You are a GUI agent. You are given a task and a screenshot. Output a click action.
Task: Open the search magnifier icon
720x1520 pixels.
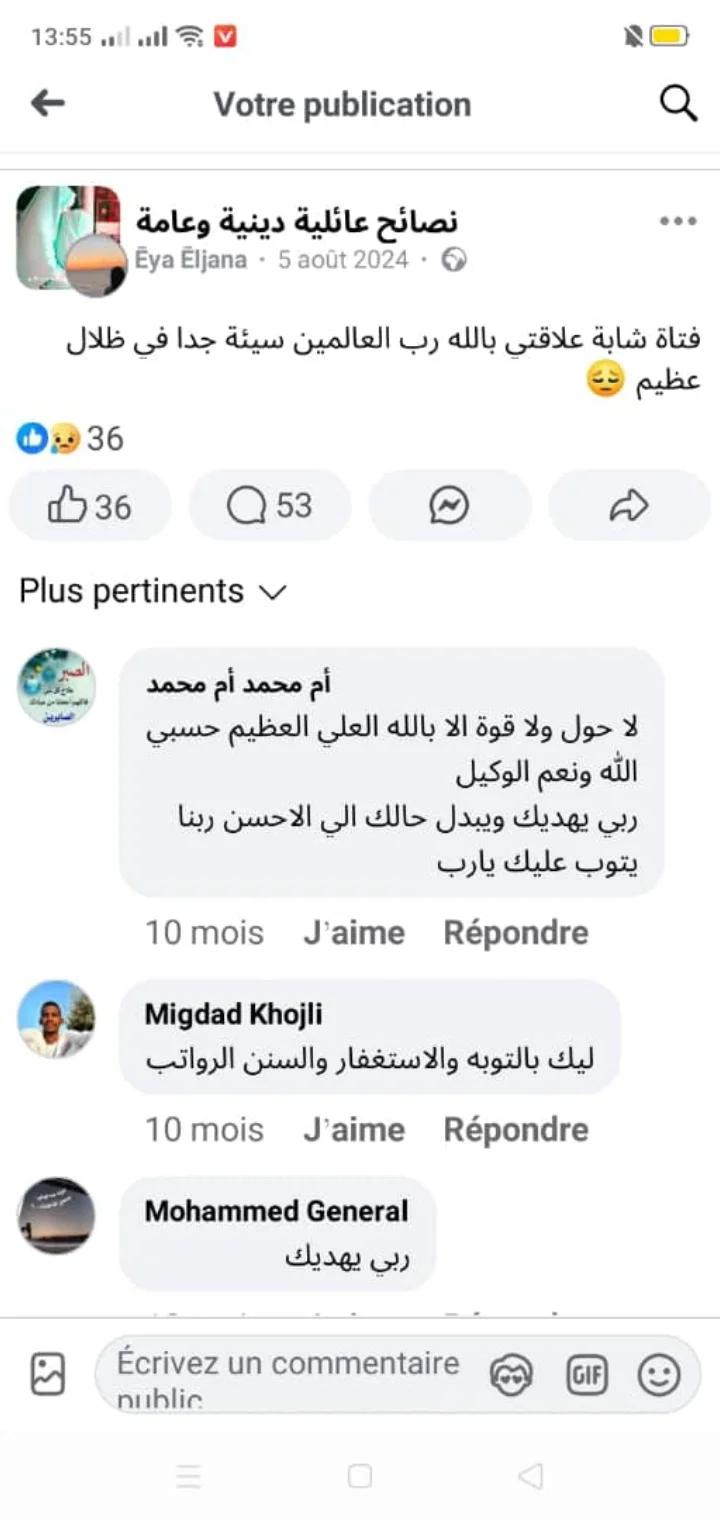click(678, 103)
